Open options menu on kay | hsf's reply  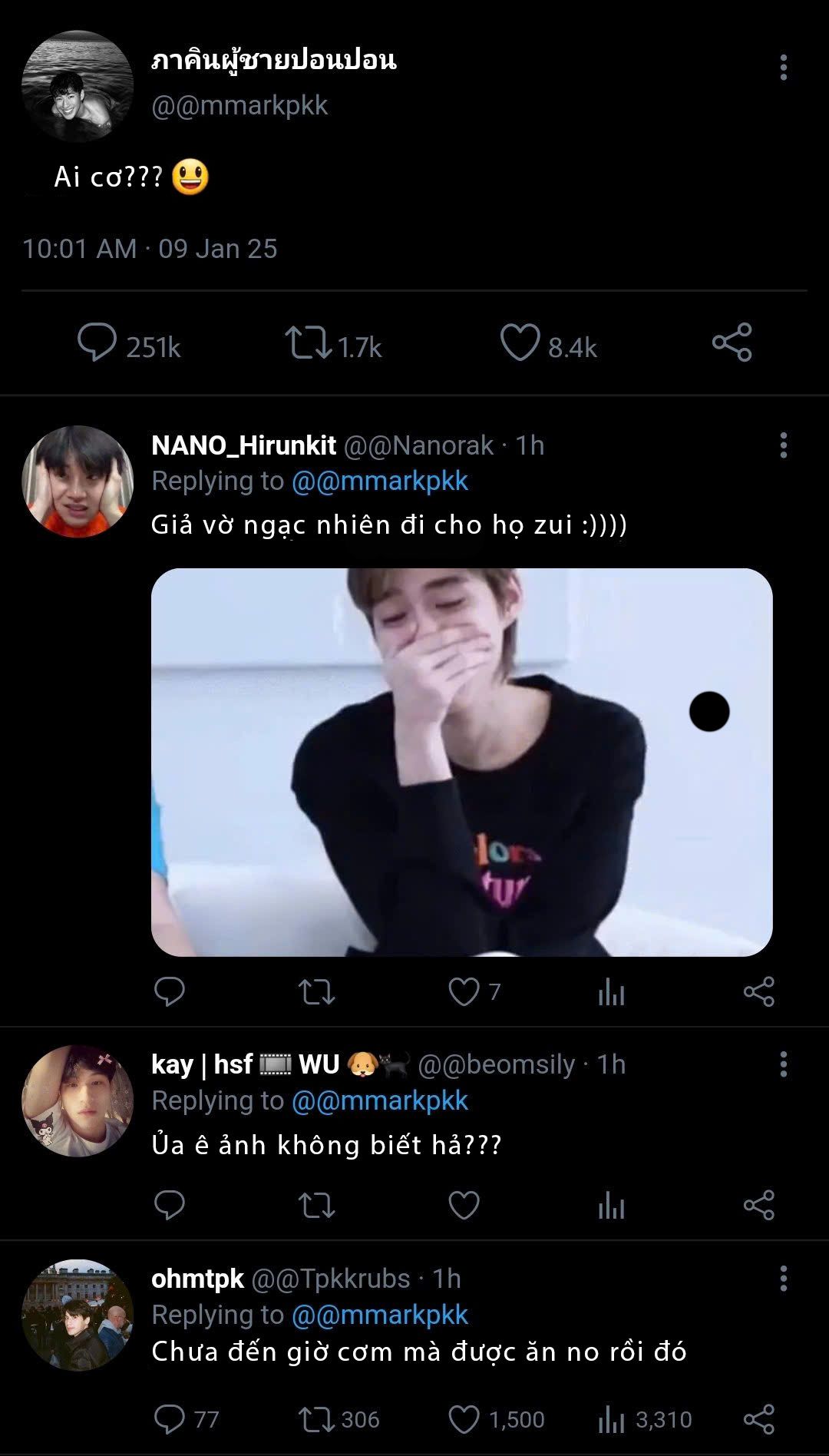[783, 1064]
